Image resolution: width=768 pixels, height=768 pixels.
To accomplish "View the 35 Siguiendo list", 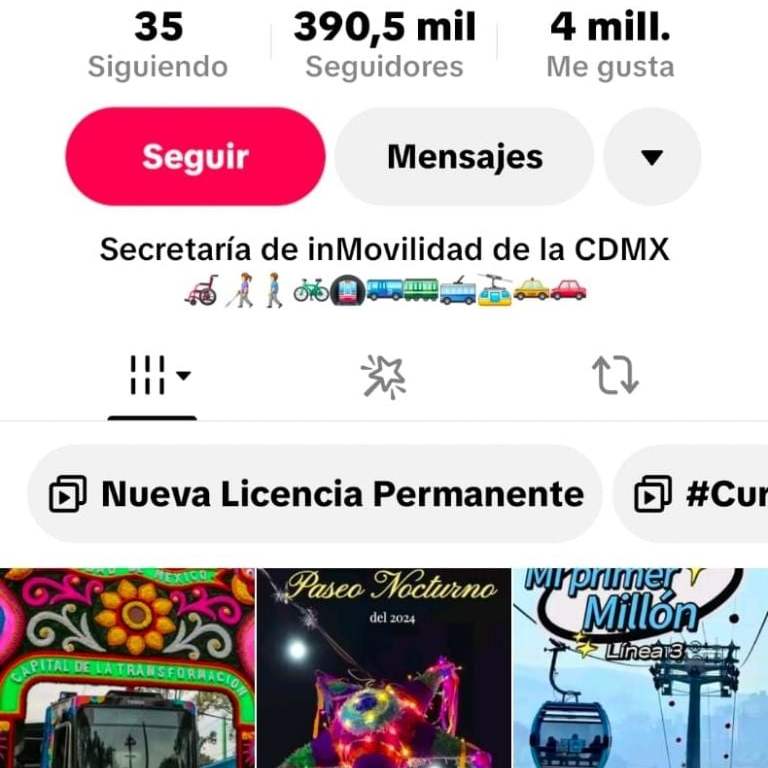I will (158, 45).
